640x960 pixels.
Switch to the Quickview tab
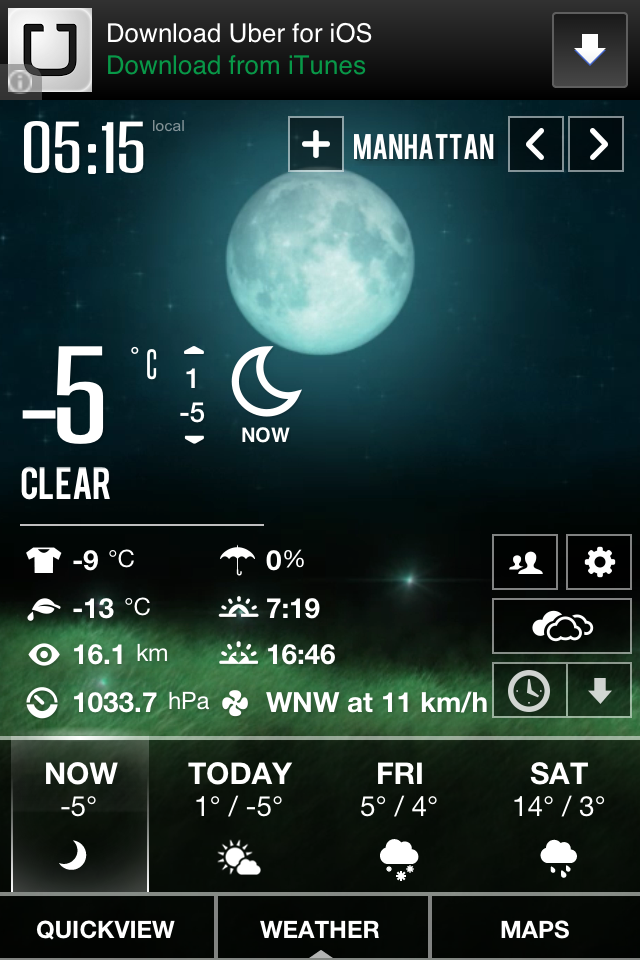[106, 929]
